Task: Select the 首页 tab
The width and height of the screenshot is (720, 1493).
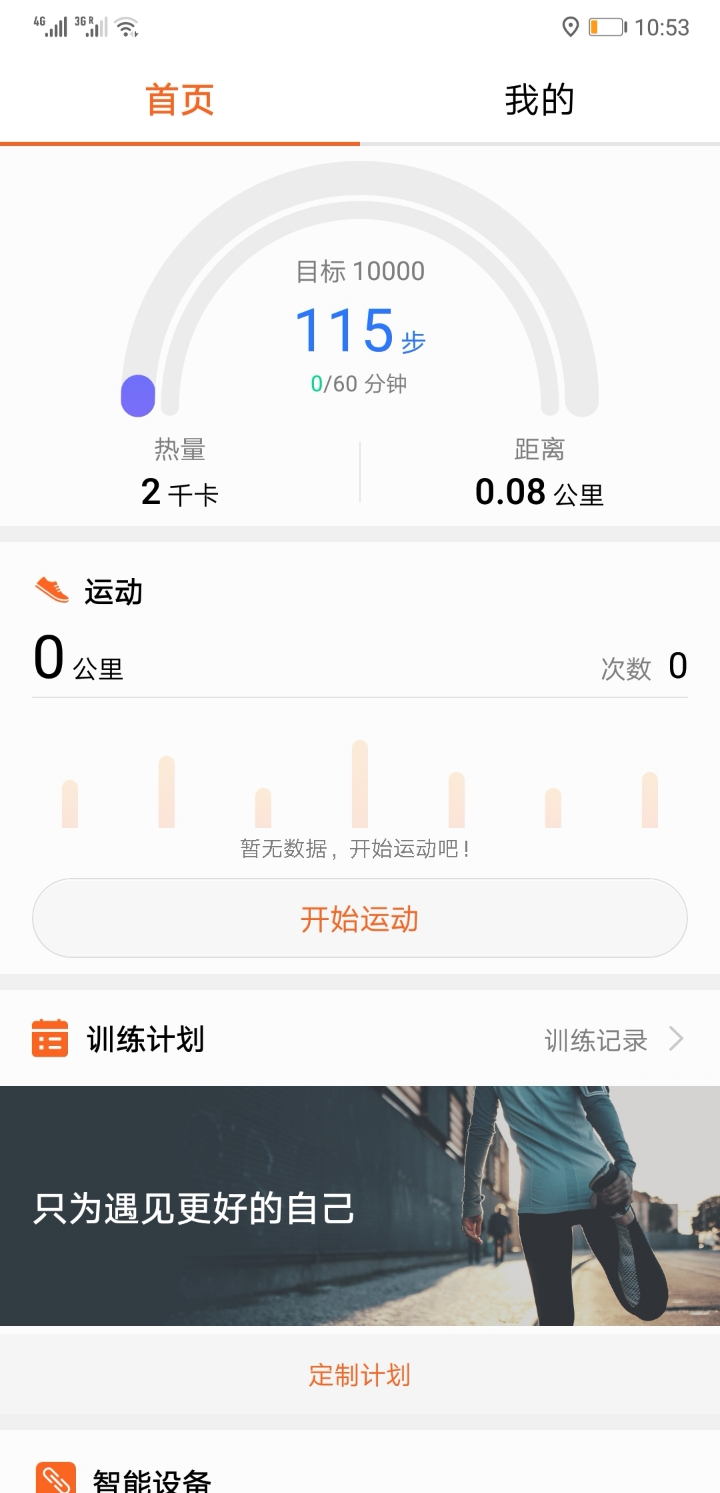Action: pos(180,99)
